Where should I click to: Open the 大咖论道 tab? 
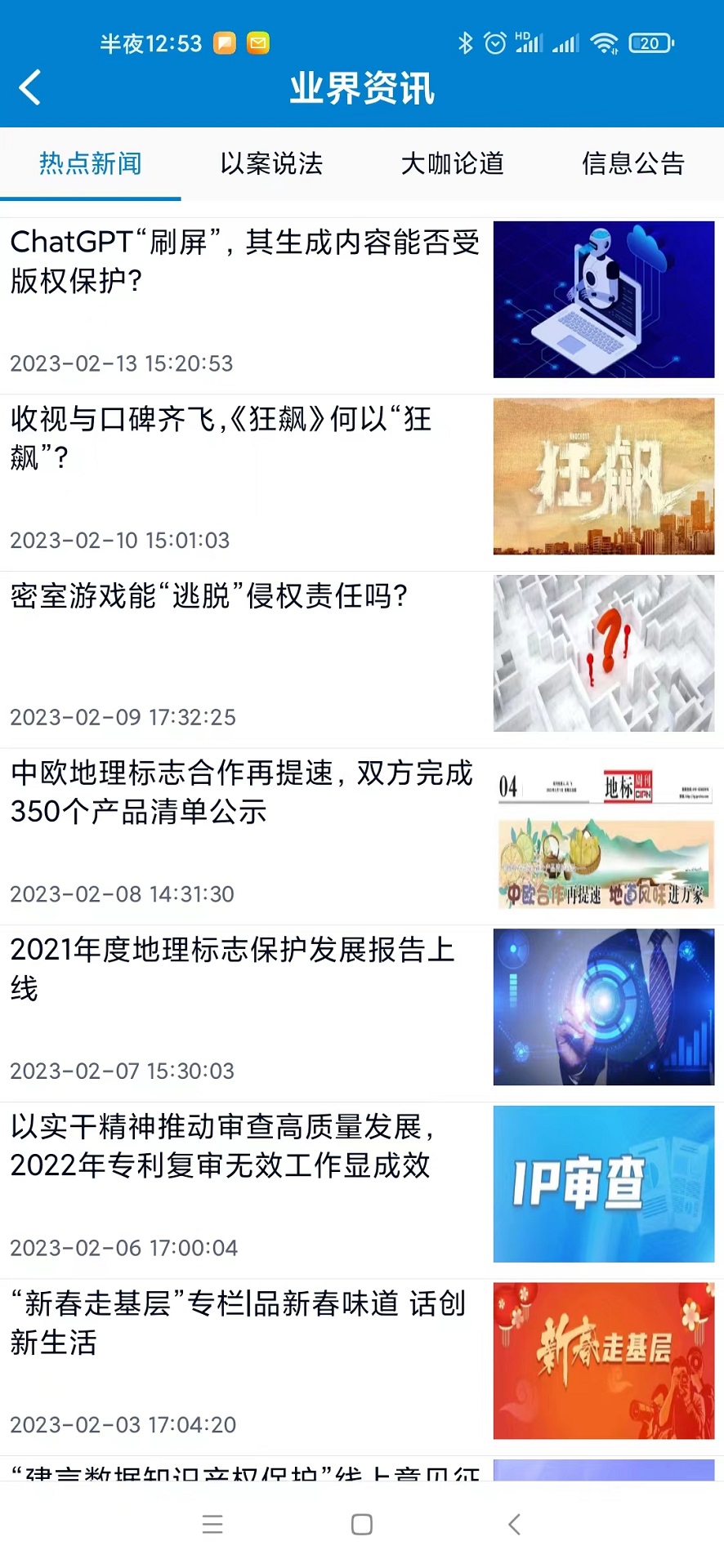click(x=453, y=164)
